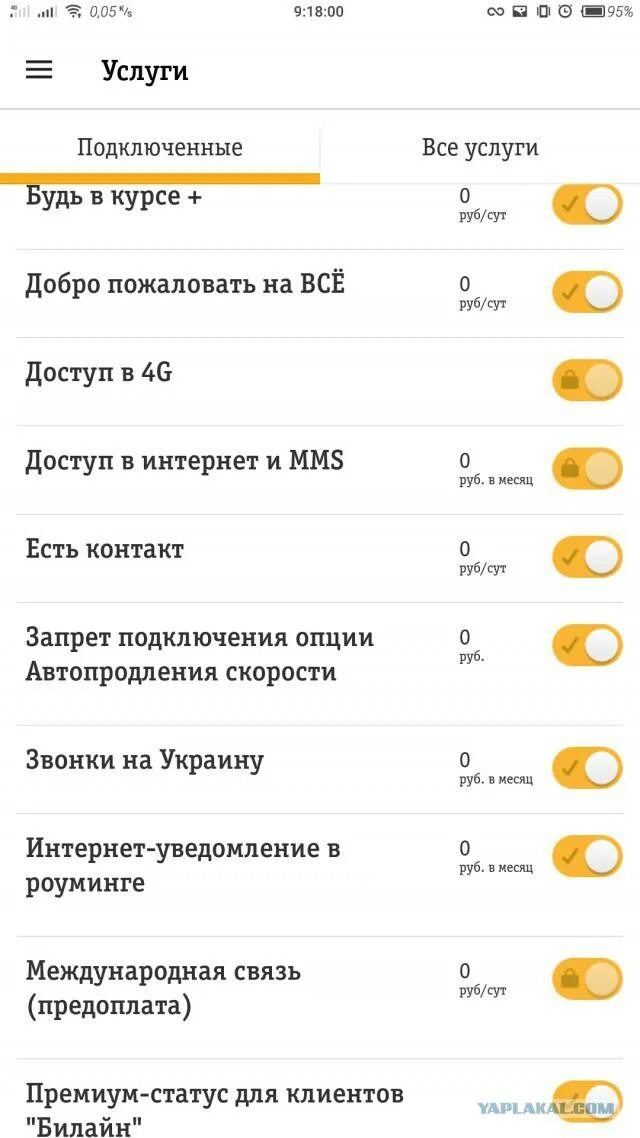Toggle Премиум-статус для клиентов "Билайн"
Image resolution: width=640 pixels, height=1138 pixels.
587,1100
